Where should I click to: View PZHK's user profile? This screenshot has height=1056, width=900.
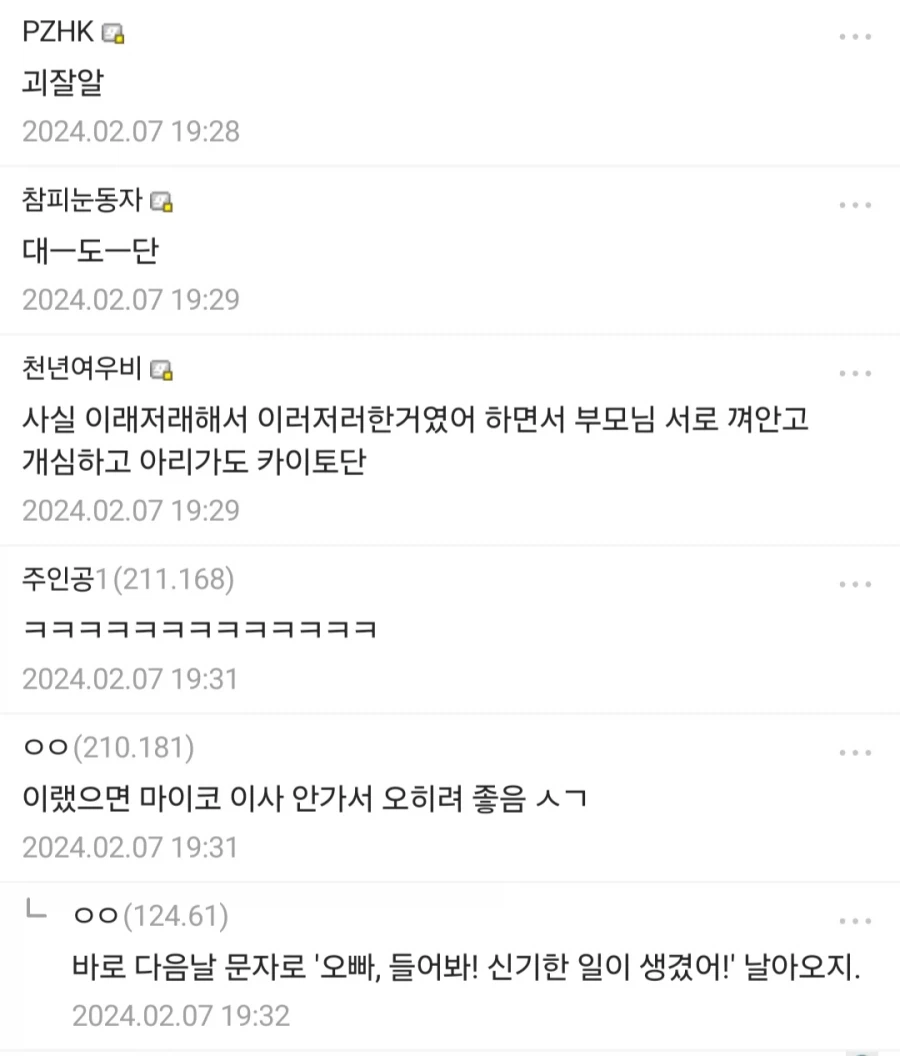click(x=58, y=33)
